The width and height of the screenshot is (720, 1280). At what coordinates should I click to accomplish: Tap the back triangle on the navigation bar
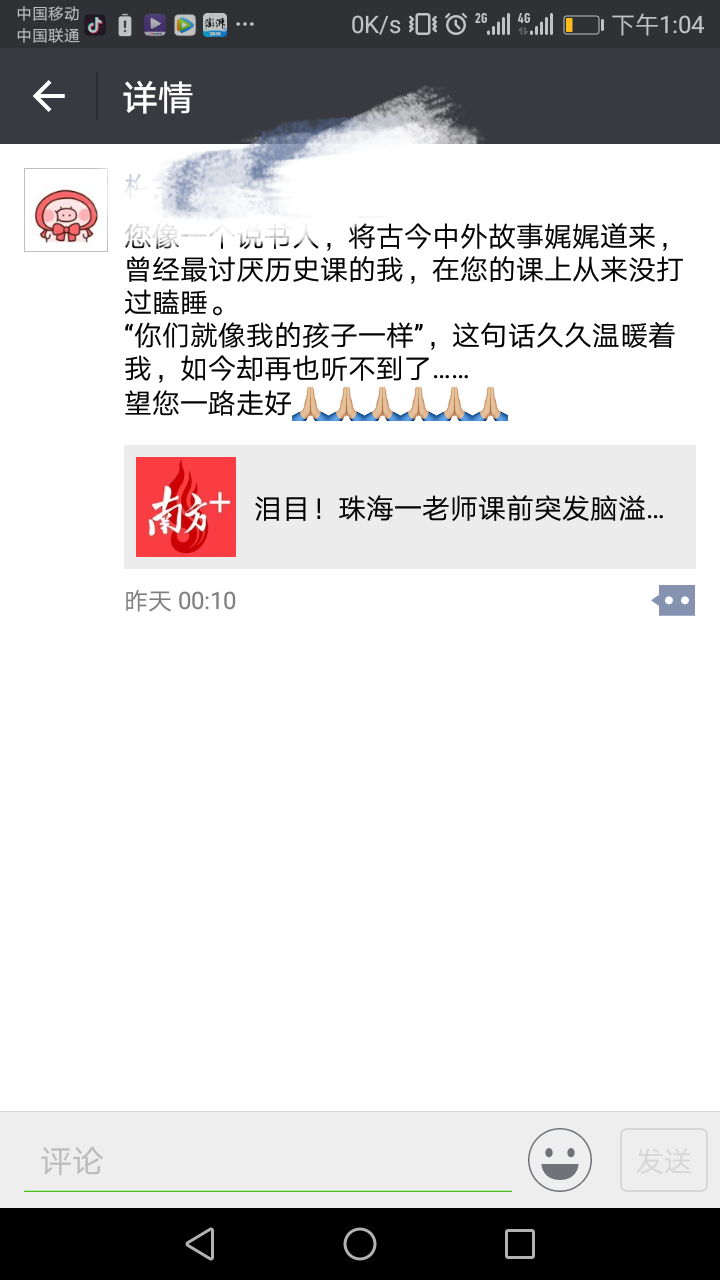tap(200, 1243)
